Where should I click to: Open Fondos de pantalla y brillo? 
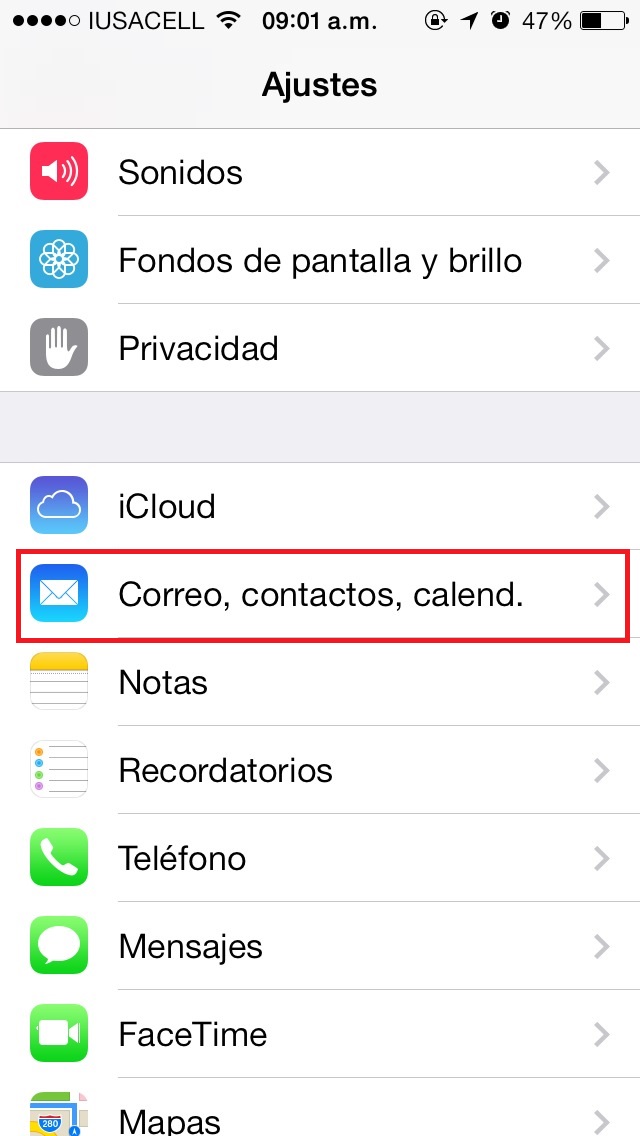click(x=320, y=259)
